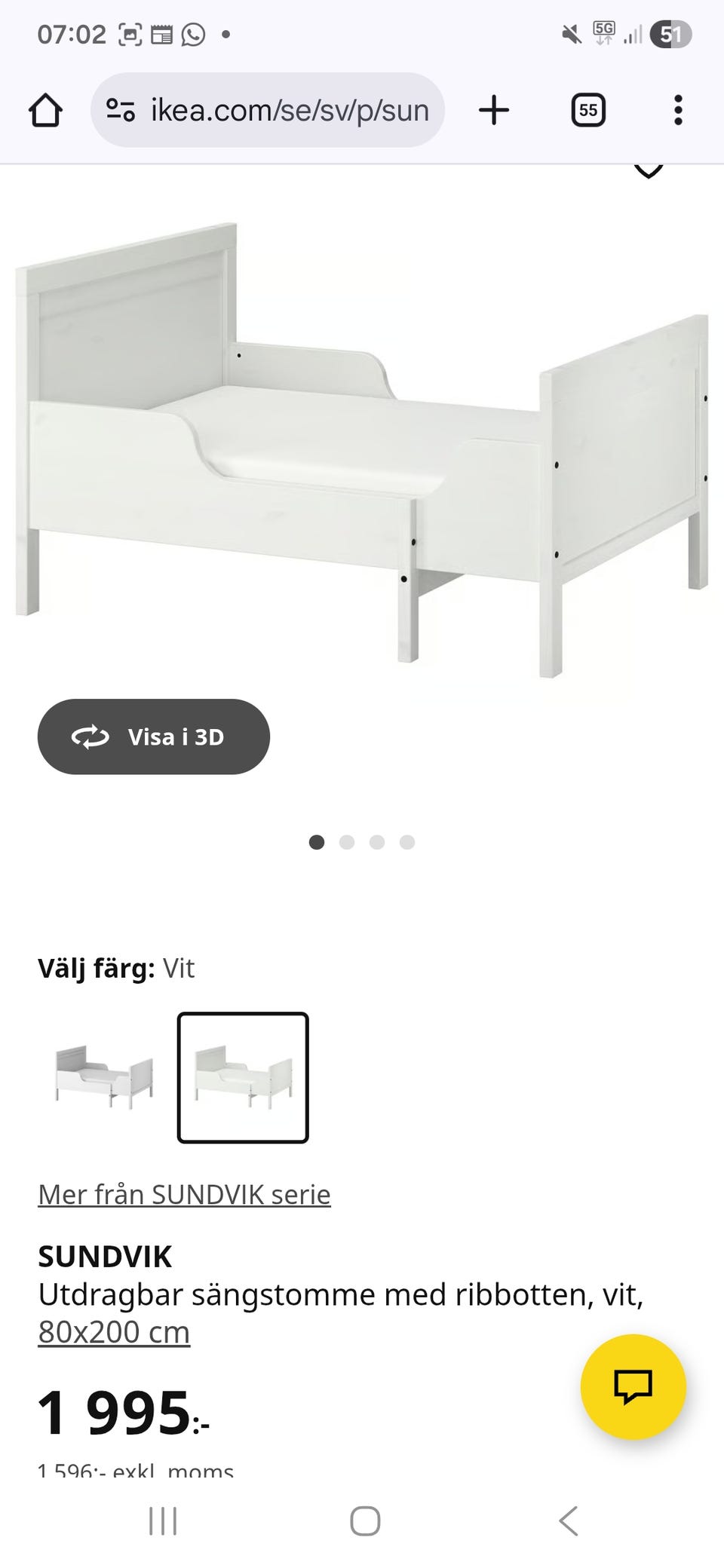Tap the 3D rotate icon on Visa i 3D
724x1568 pixels.
tap(90, 737)
